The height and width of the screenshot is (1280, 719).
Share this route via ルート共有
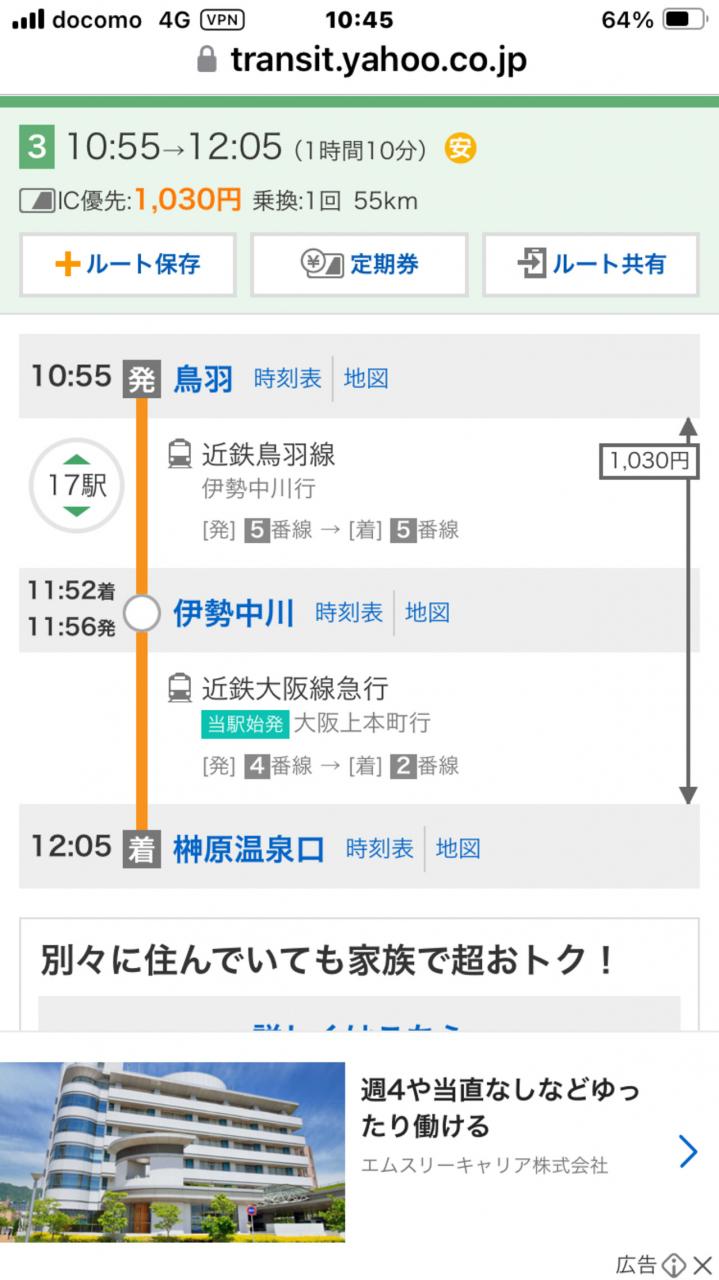point(591,264)
